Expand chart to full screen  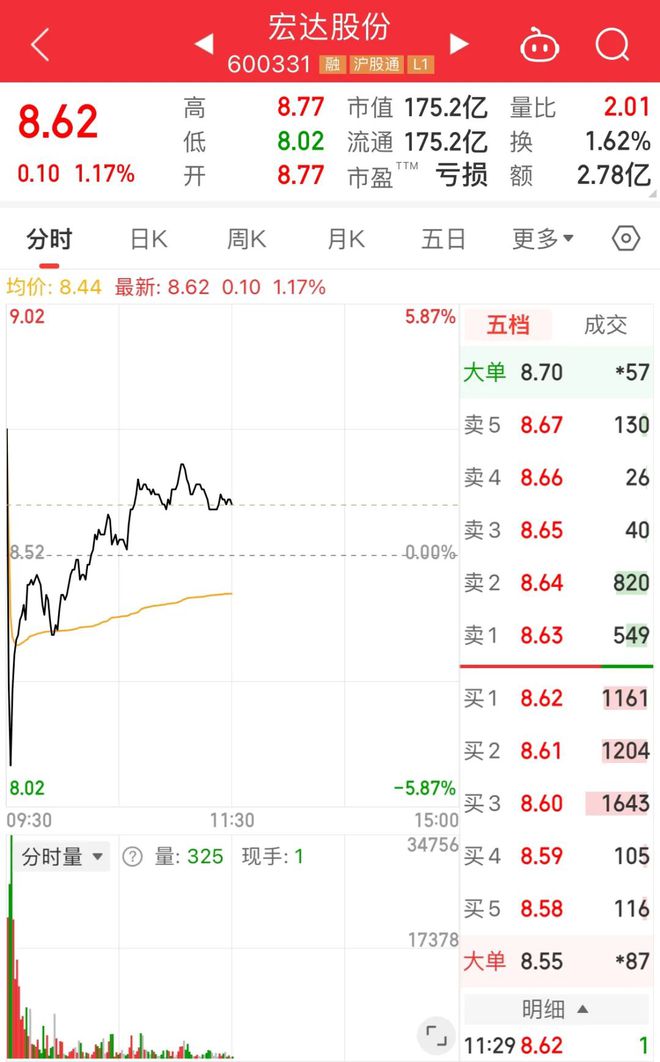coord(436,1036)
